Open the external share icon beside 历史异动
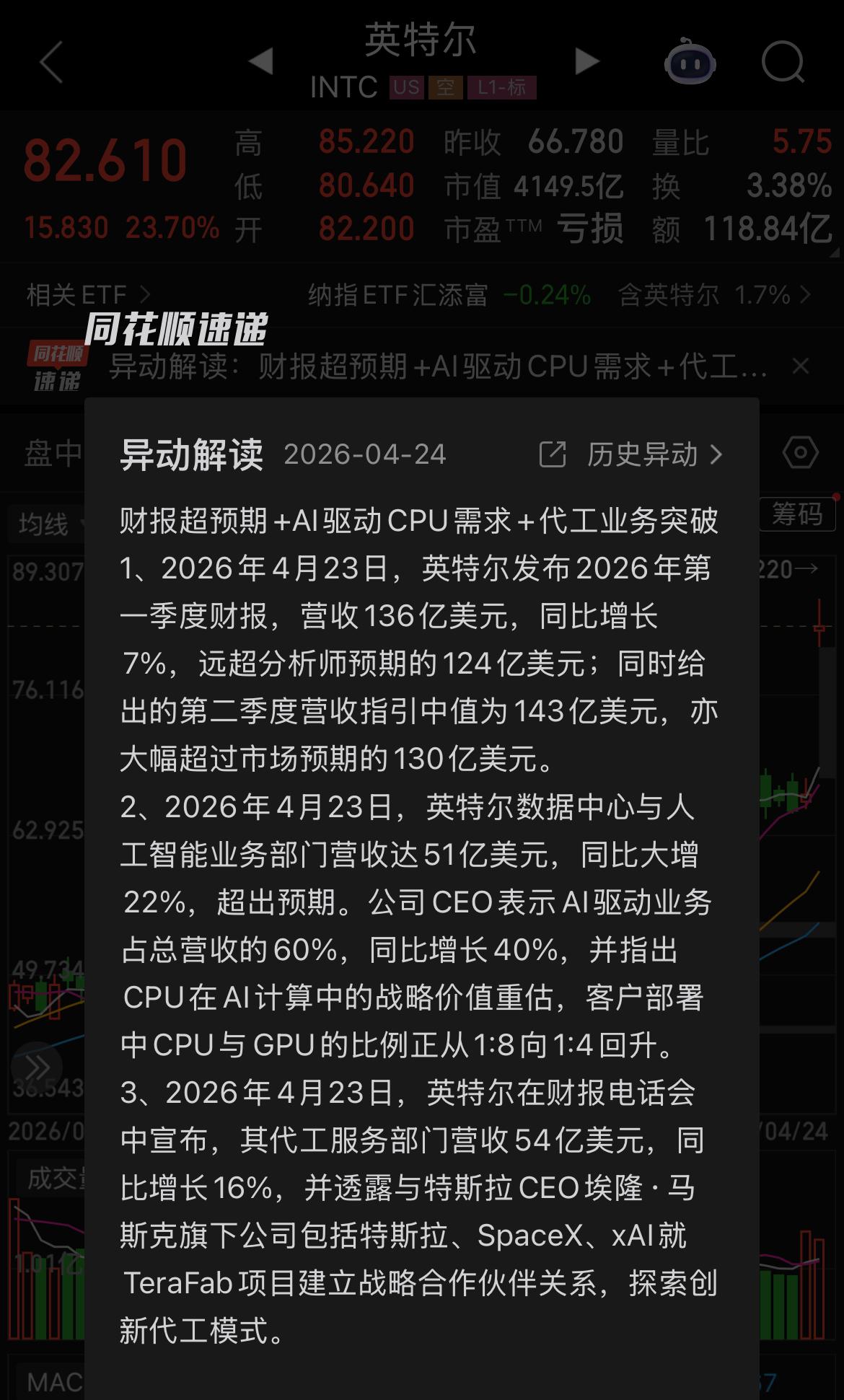 click(551, 454)
